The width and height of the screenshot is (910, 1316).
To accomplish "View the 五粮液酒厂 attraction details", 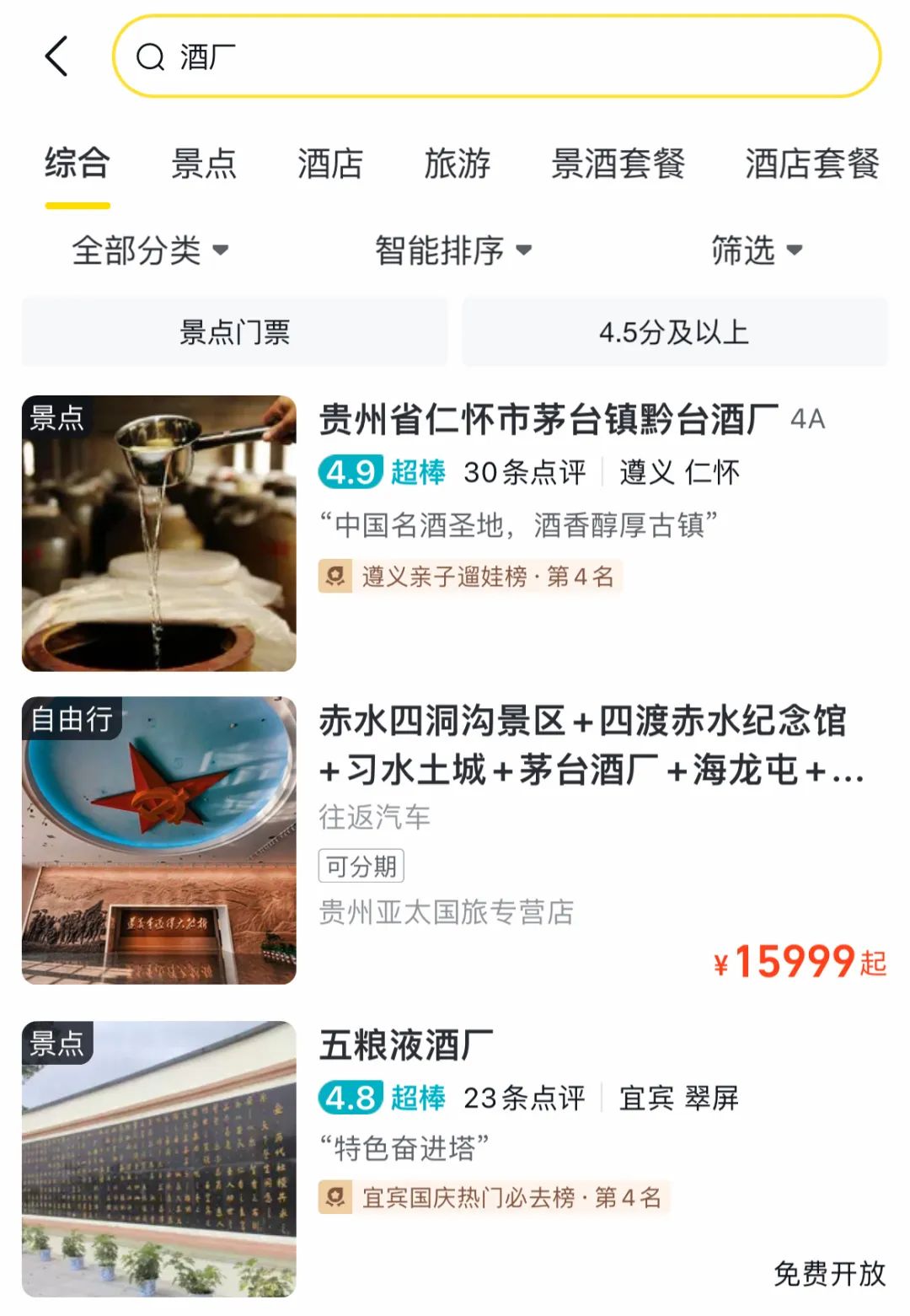I will click(x=406, y=1045).
